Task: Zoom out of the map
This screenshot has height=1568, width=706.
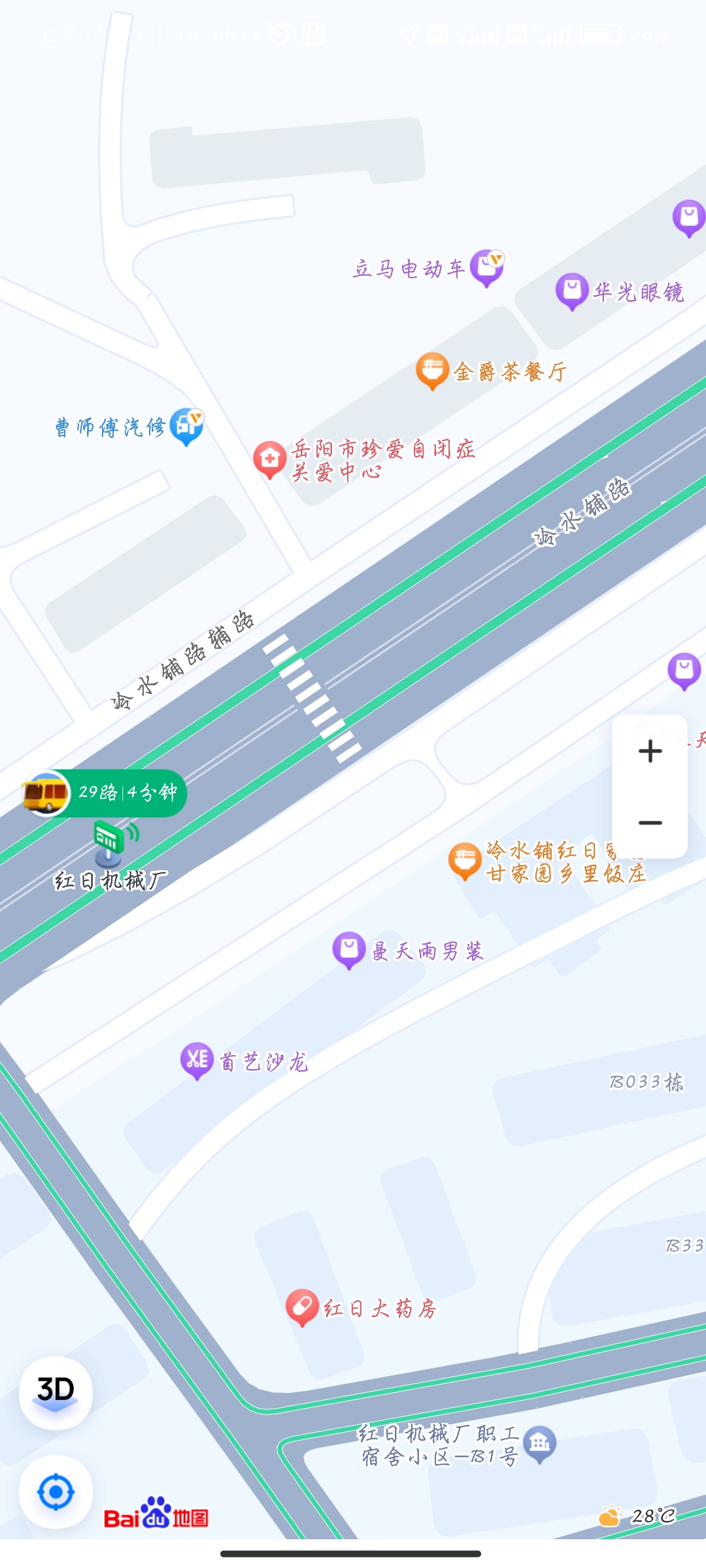Action: coord(650,823)
